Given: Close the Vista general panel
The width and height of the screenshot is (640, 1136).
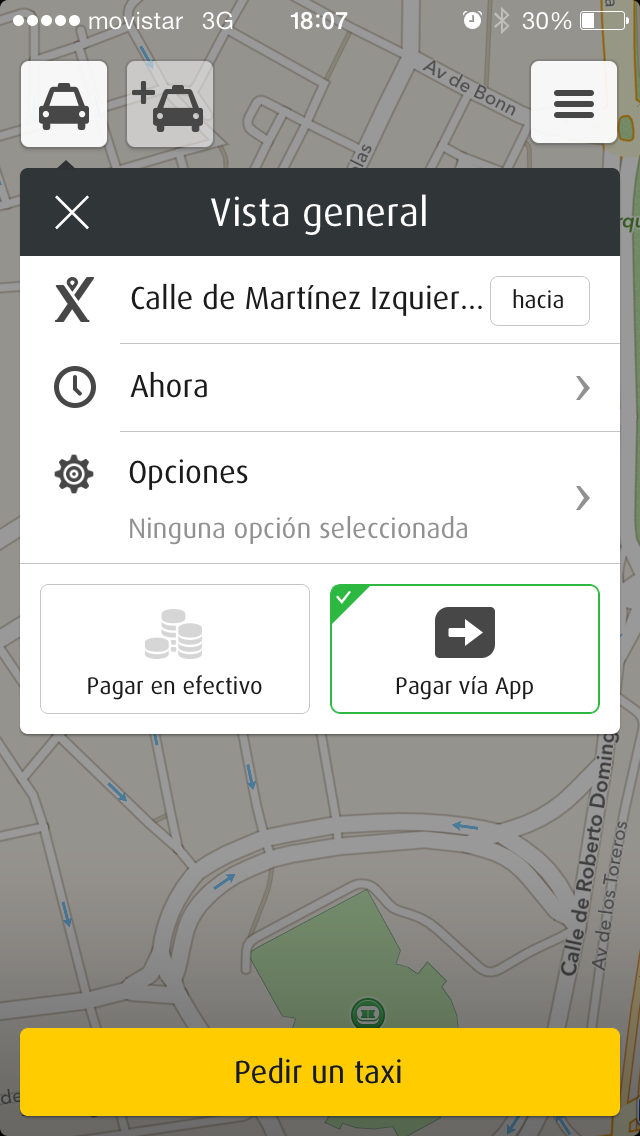Looking at the screenshot, I should [72, 213].
